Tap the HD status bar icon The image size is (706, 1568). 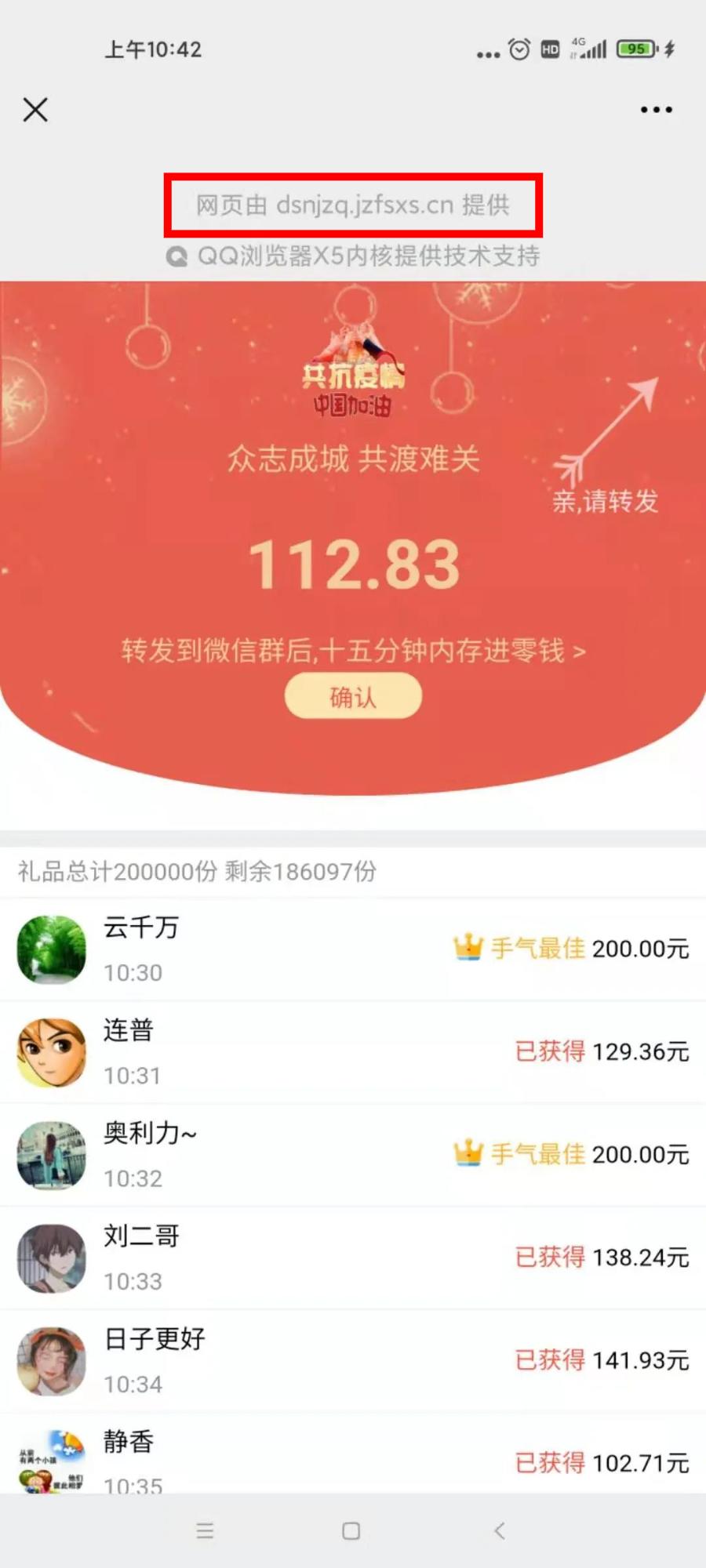[550, 49]
